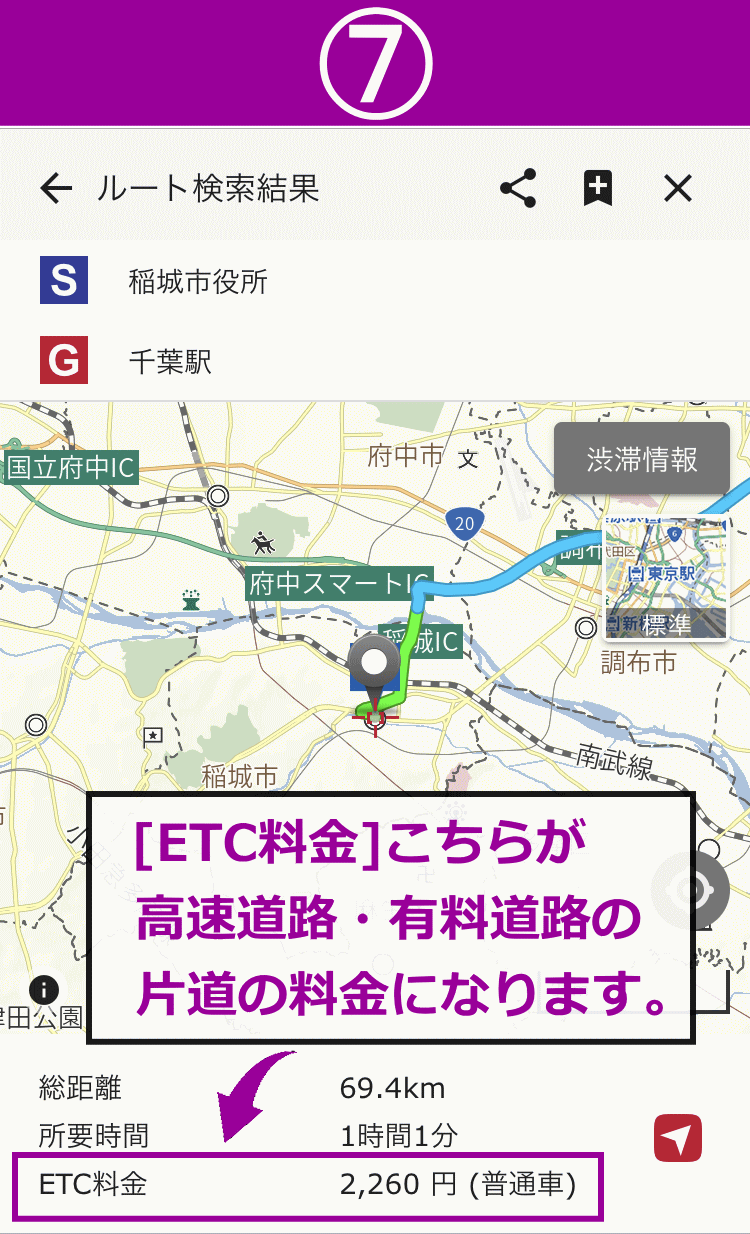Bookmark this route
Screen dimensions: 750x1234
tap(598, 188)
